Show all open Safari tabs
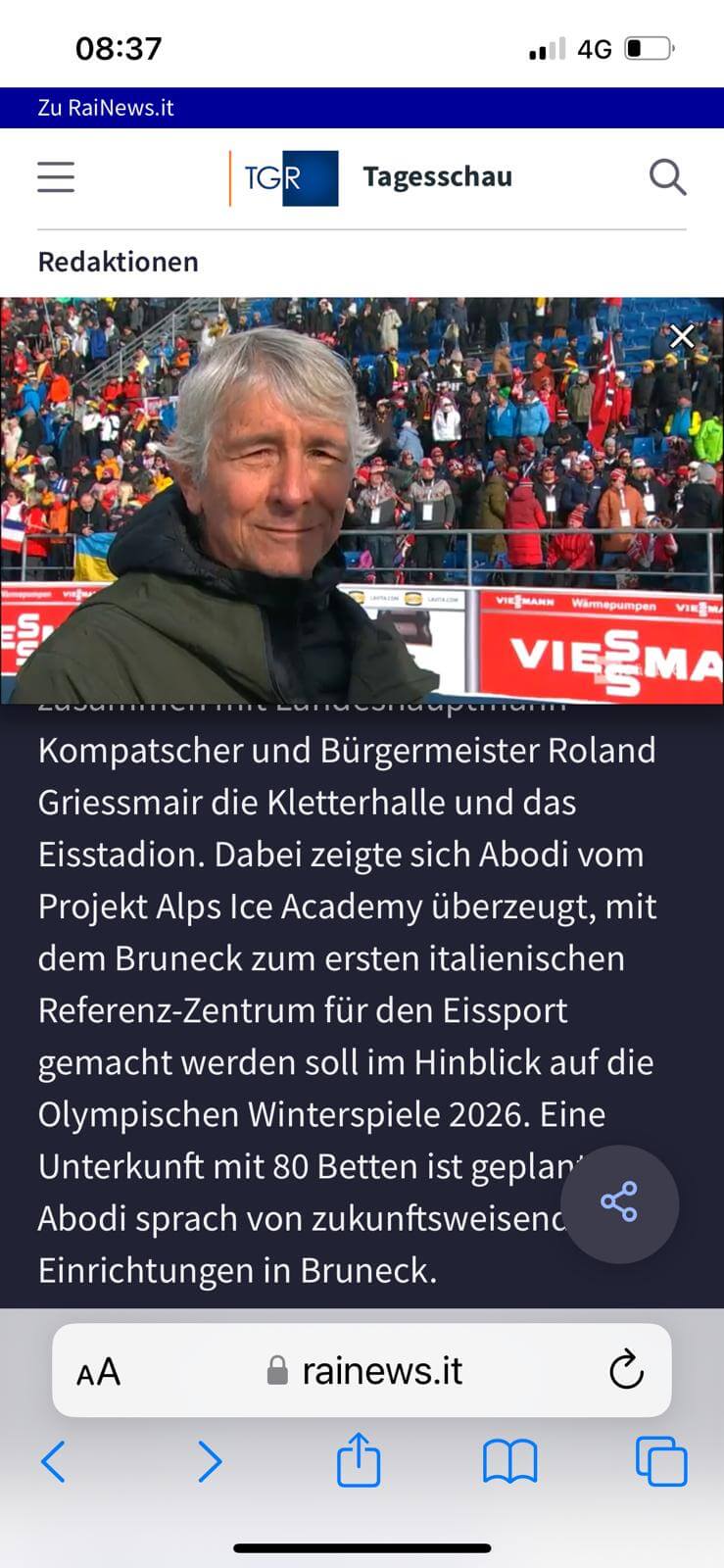 [661, 1462]
